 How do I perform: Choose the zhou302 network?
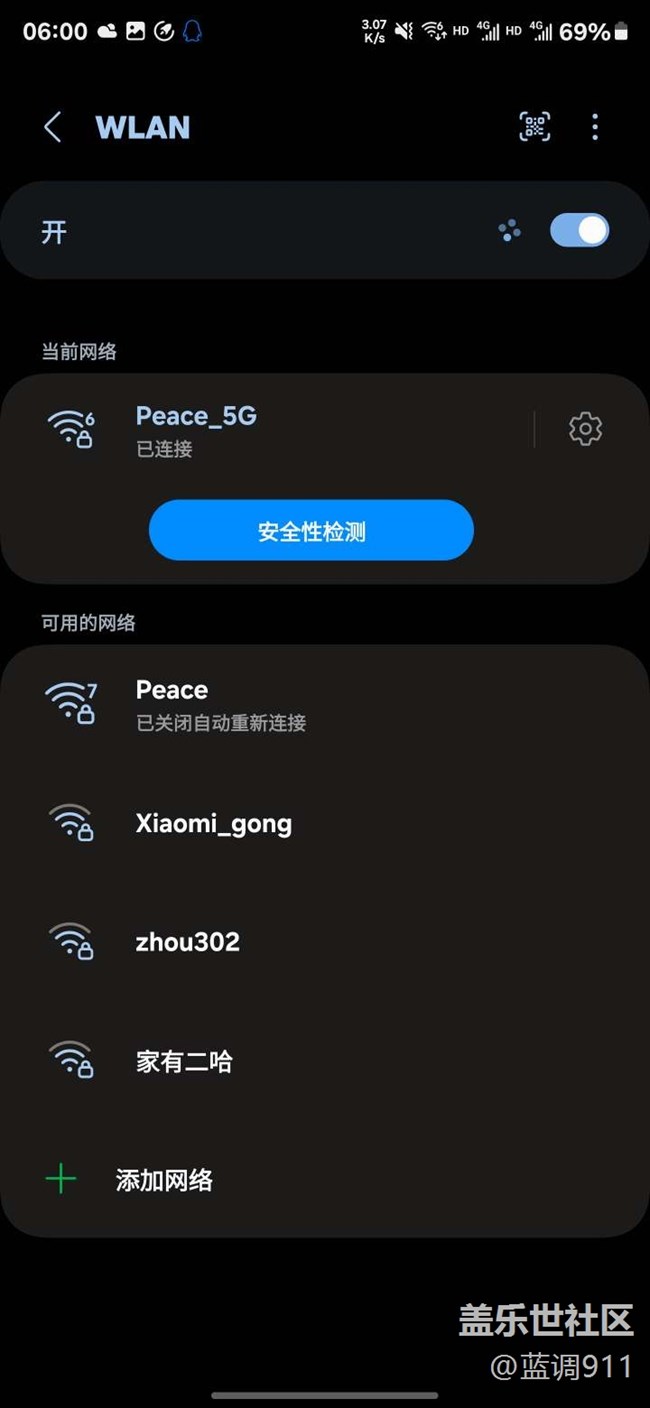(325, 942)
